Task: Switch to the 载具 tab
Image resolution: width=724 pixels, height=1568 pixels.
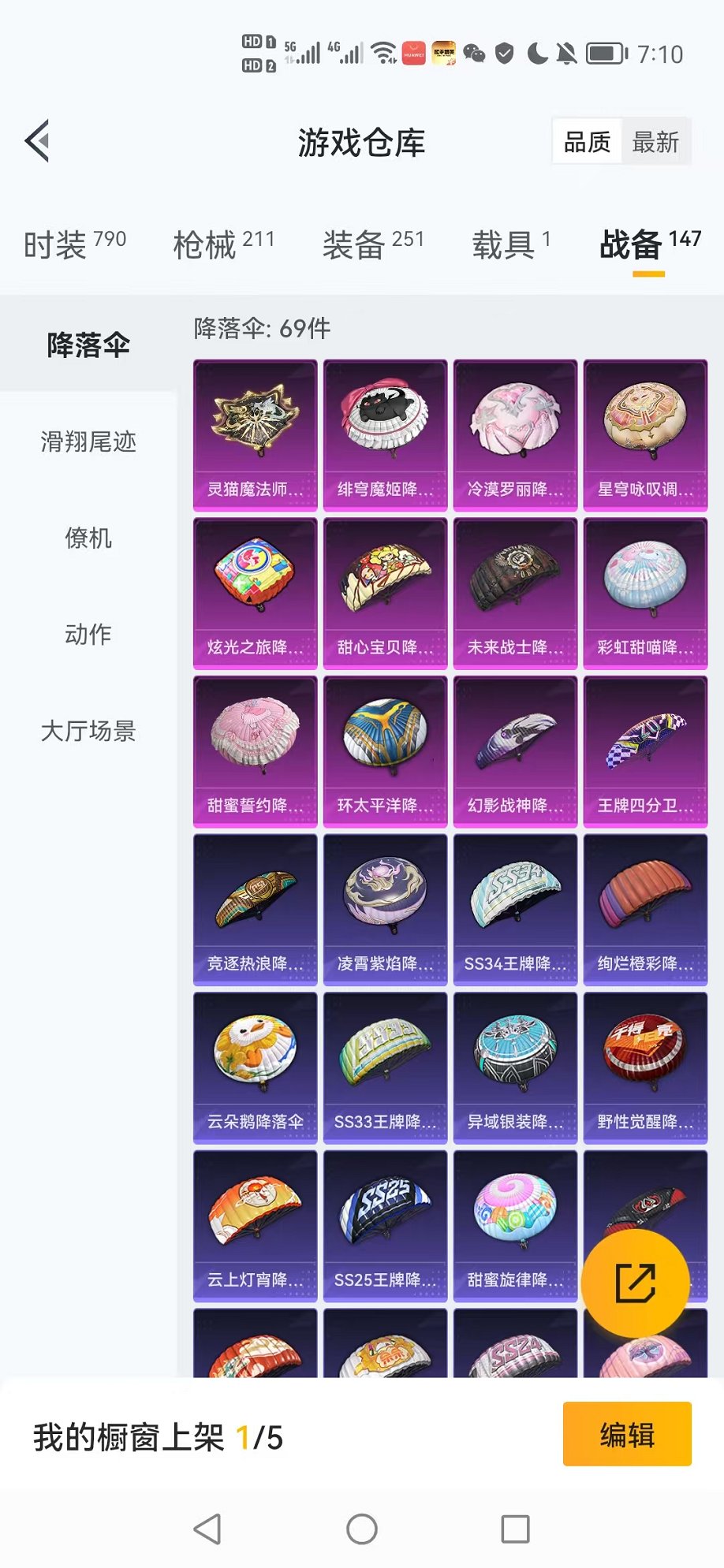Action: (x=511, y=244)
